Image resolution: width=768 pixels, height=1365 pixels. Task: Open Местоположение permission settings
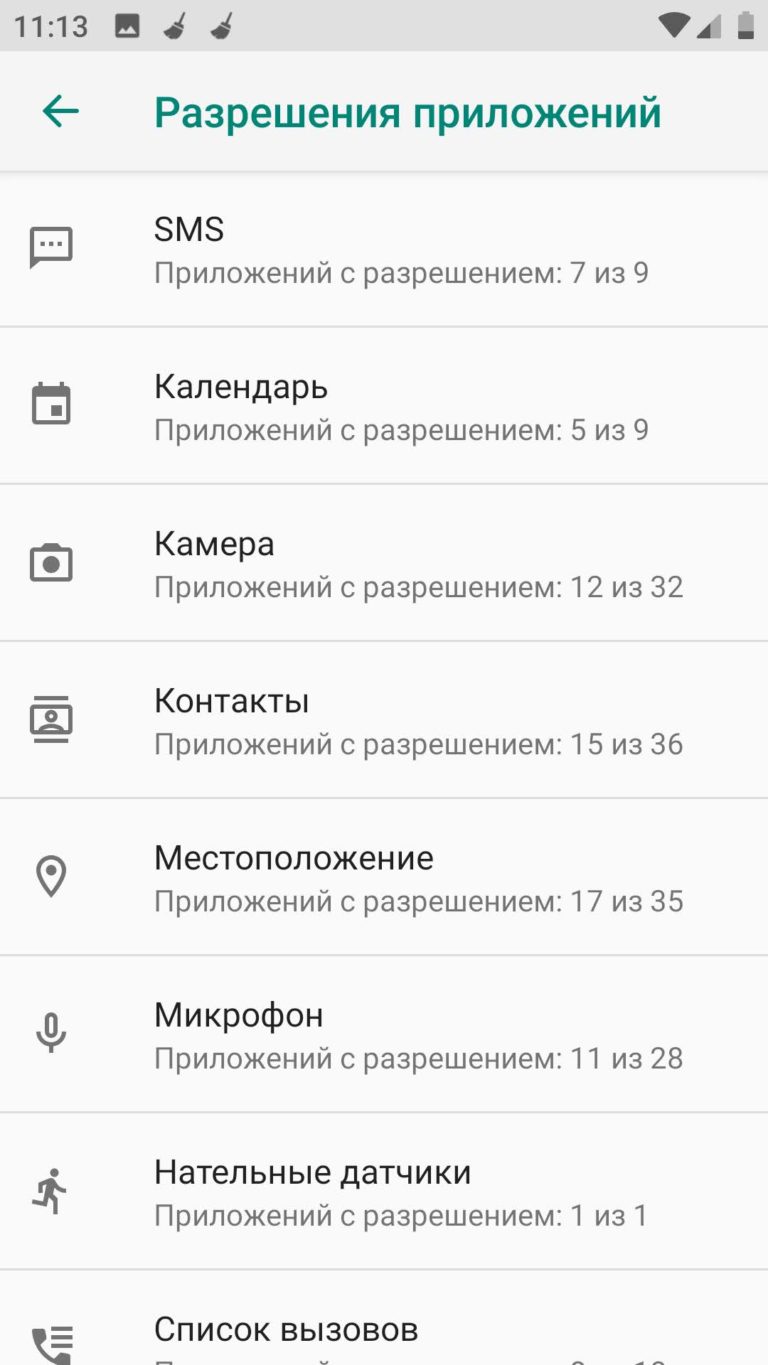pos(400,877)
